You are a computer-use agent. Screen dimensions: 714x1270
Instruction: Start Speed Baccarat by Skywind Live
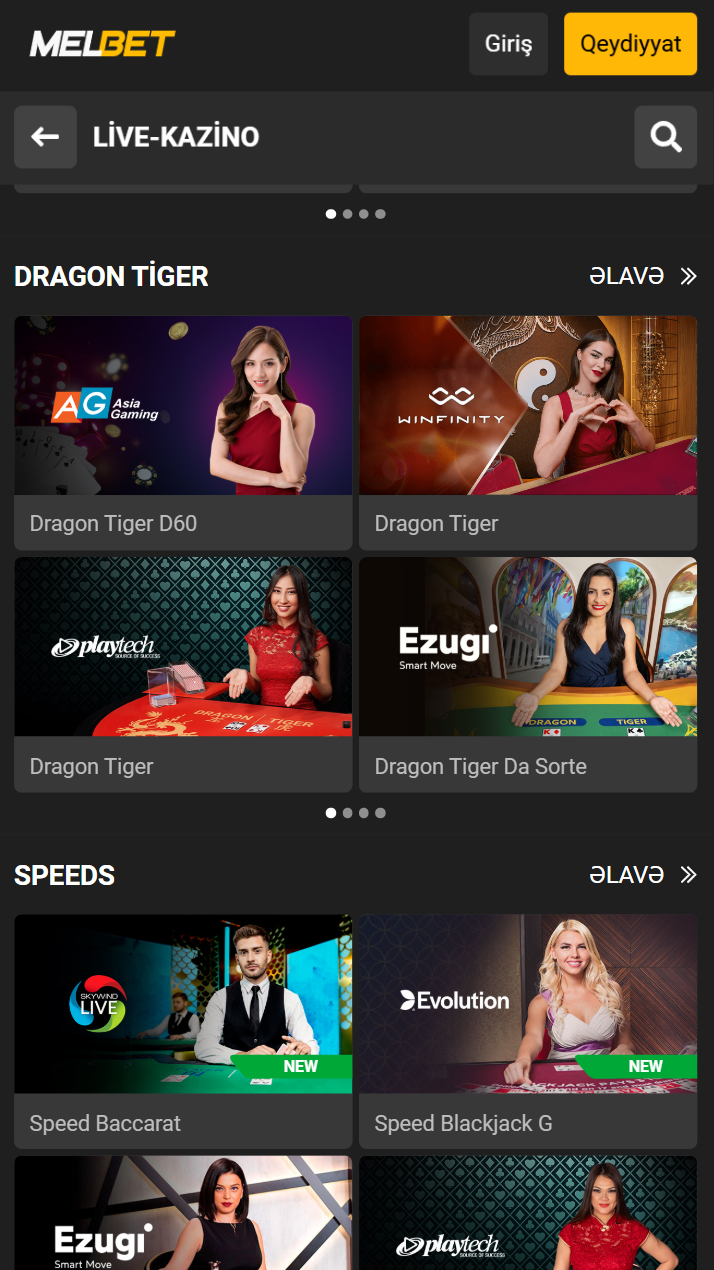tap(183, 1030)
